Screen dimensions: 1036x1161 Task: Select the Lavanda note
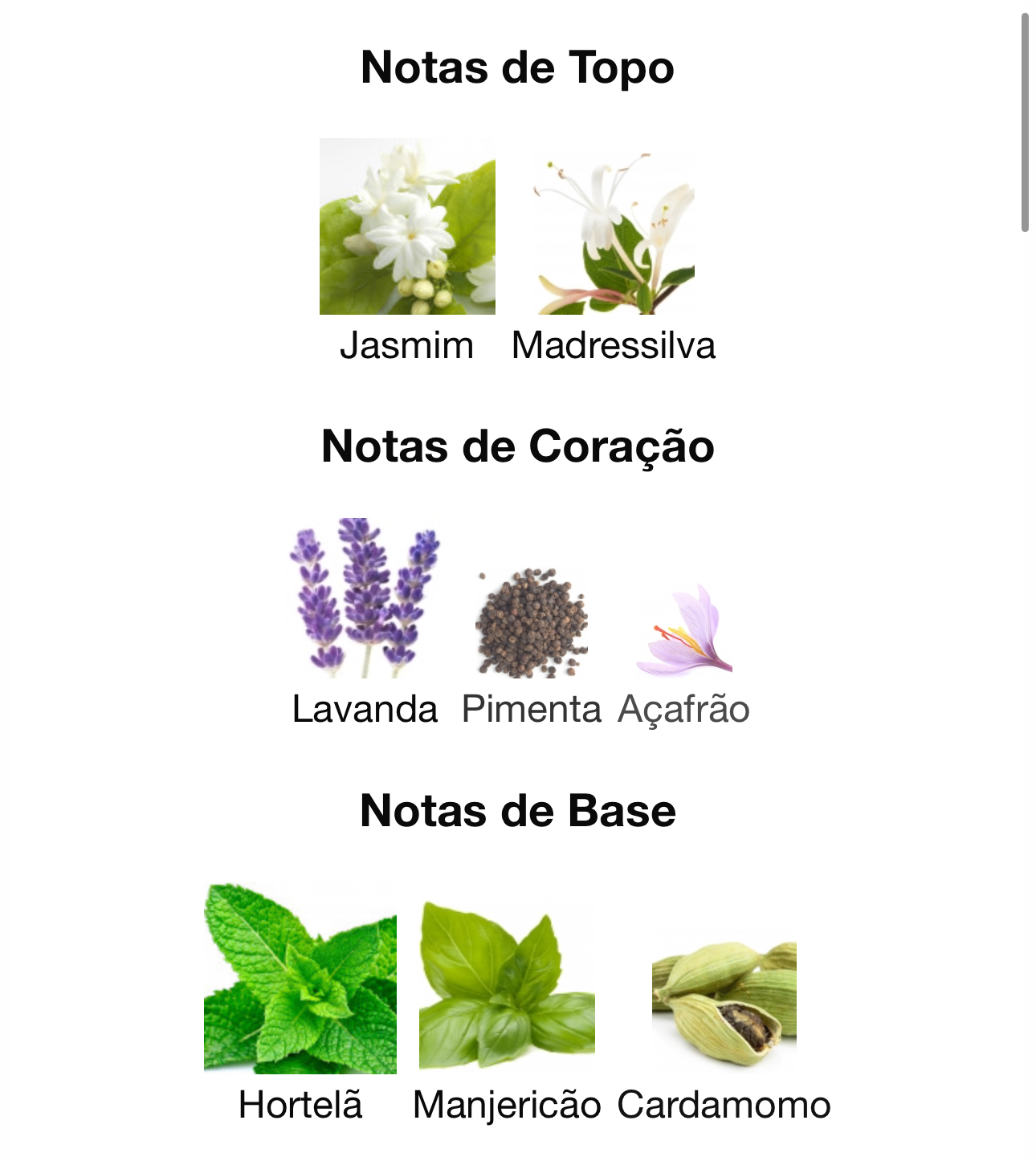(x=365, y=599)
